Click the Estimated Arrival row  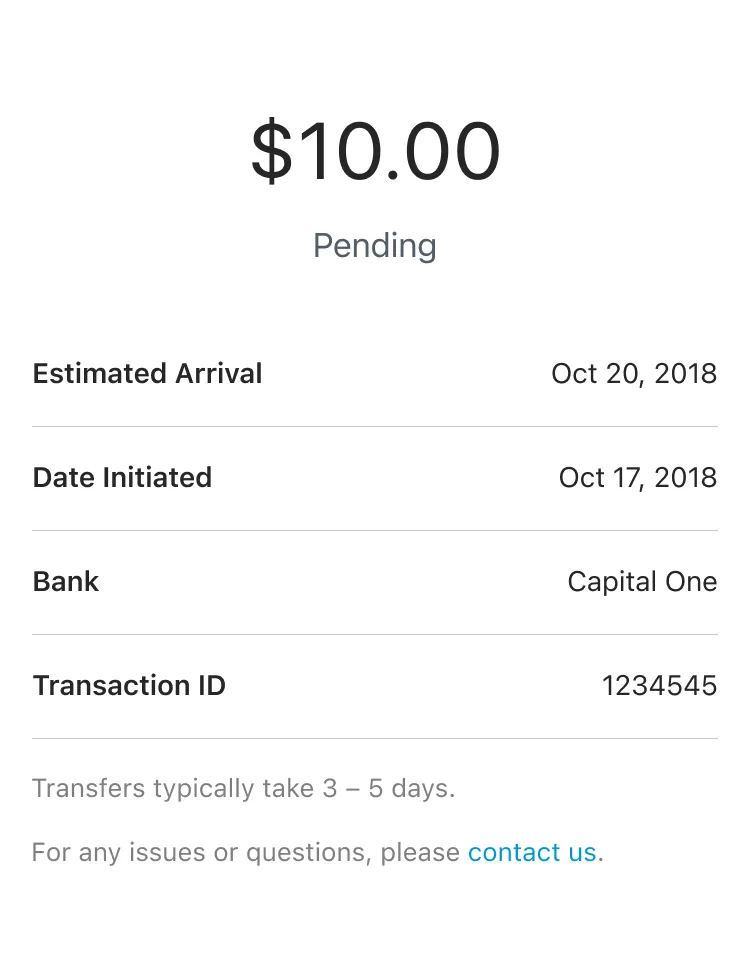click(147, 373)
